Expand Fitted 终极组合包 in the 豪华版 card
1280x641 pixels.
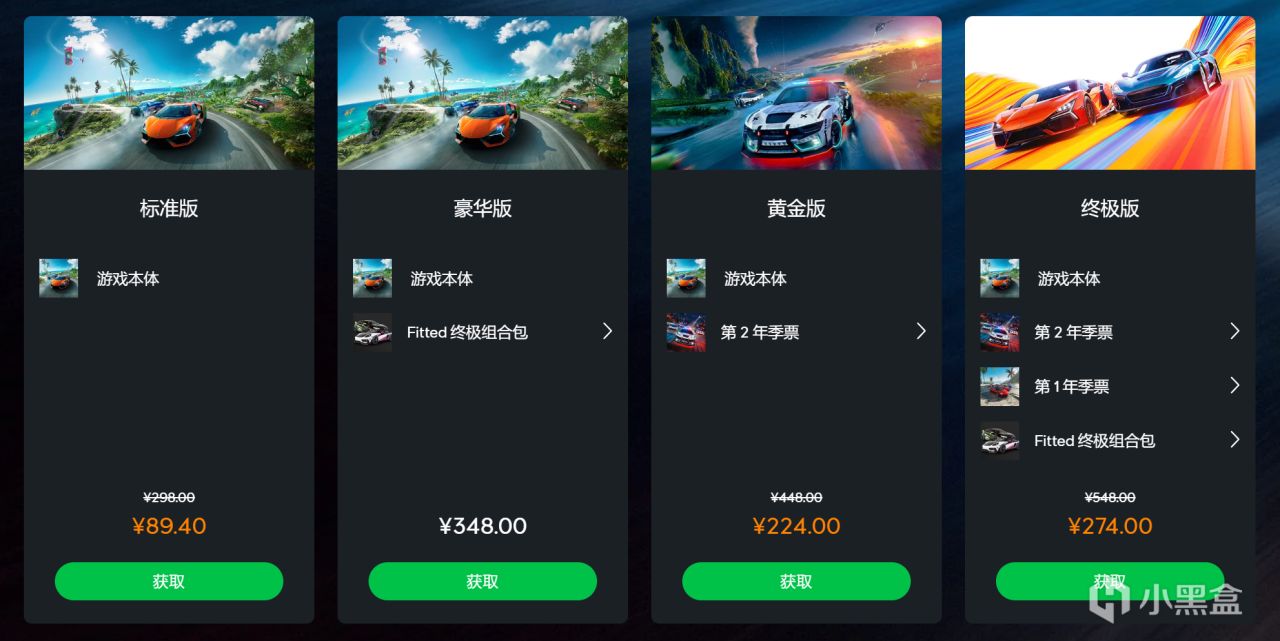pyautogui.click(x=607, y=332)
